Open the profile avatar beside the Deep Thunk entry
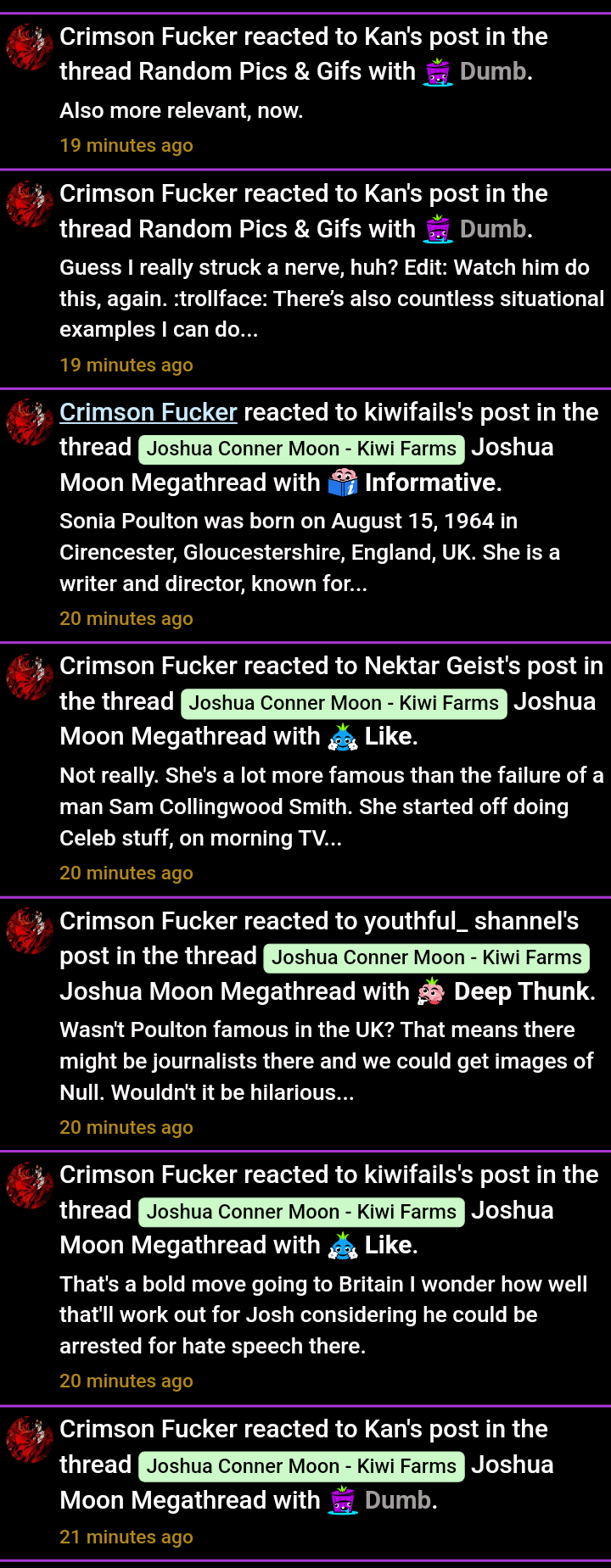The image size is (611, 1568). click(30, 931)
